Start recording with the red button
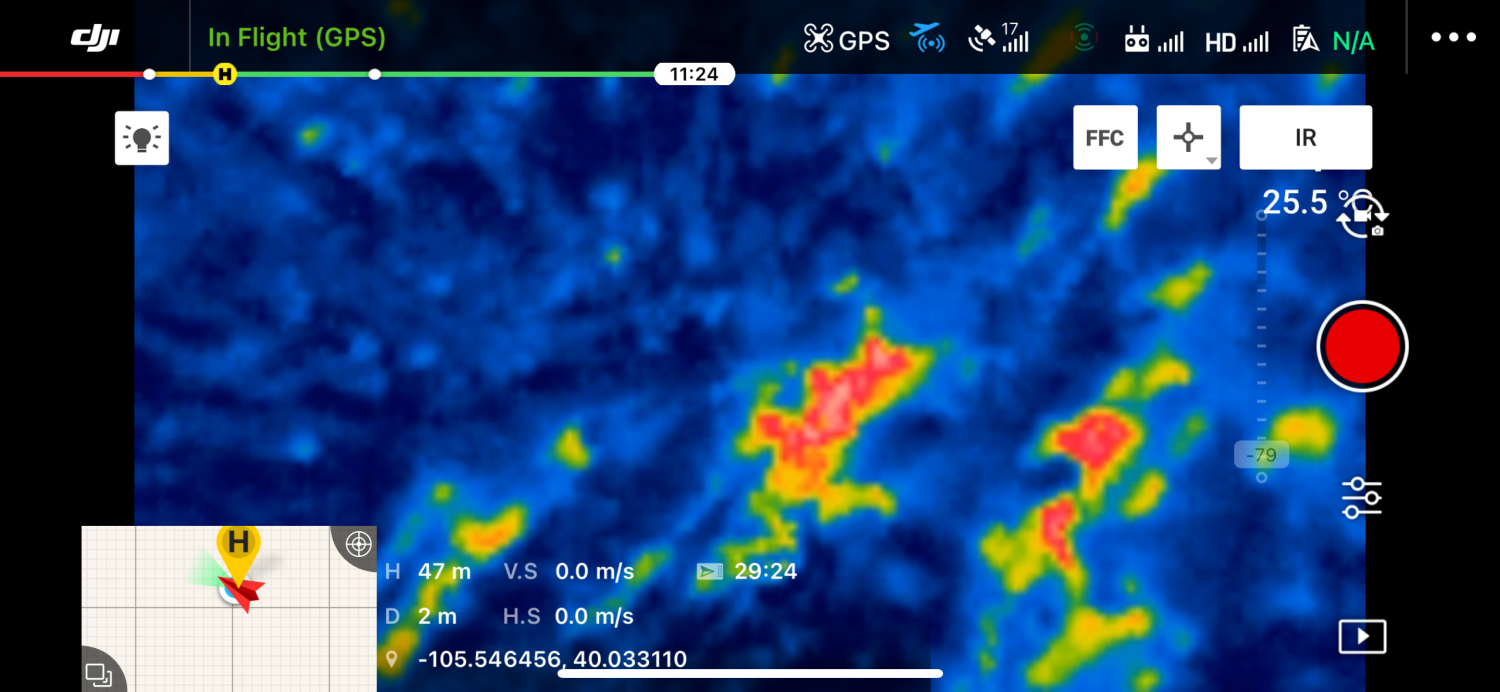 1361,346
